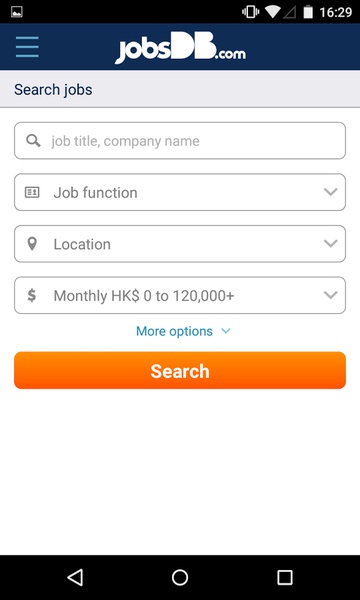Go back using the system back button

75,577
